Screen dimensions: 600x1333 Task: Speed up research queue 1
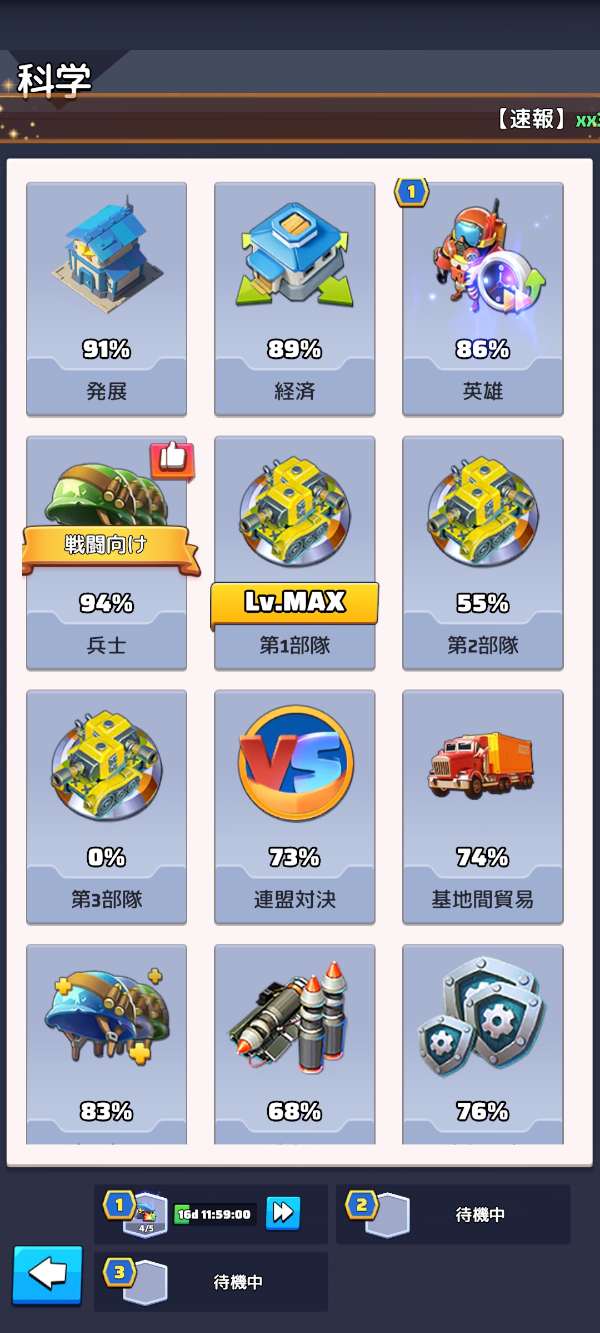[283, 1213]
